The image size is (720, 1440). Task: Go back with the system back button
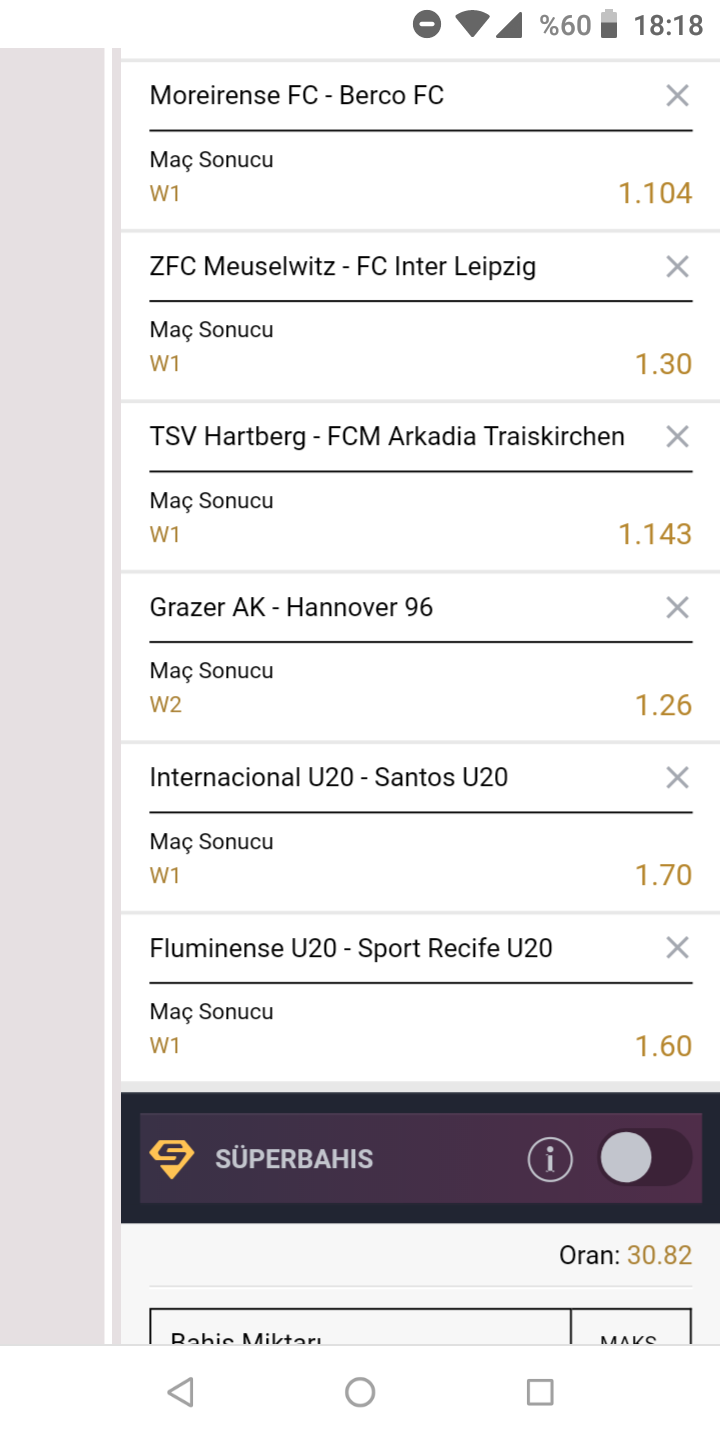180,1392
